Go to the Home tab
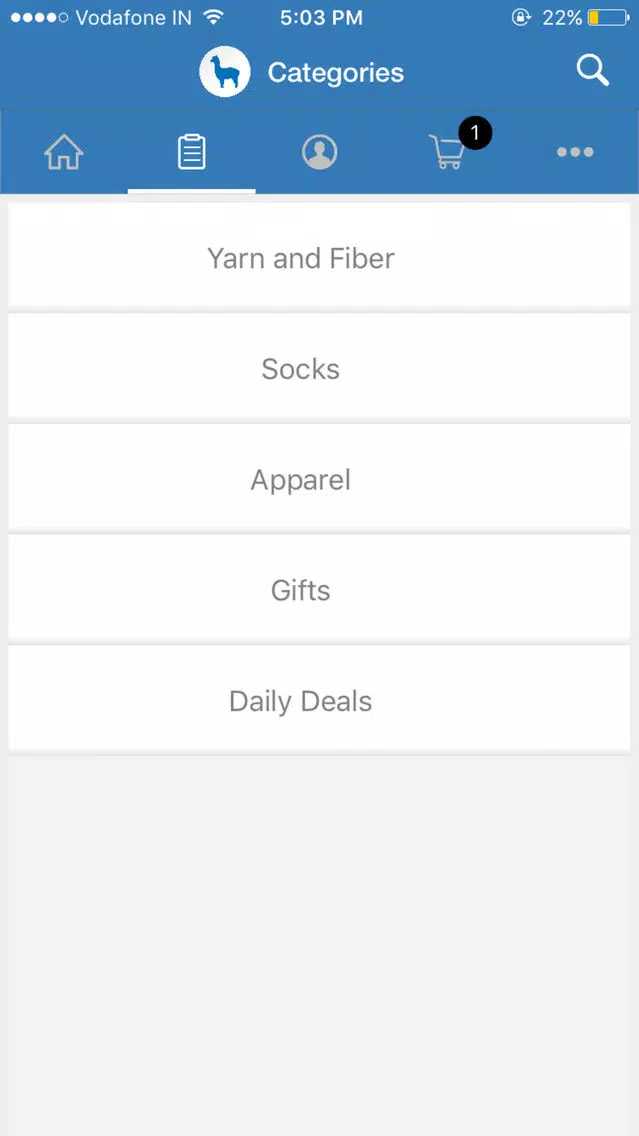639x1136 pixels. pos(64,152)
